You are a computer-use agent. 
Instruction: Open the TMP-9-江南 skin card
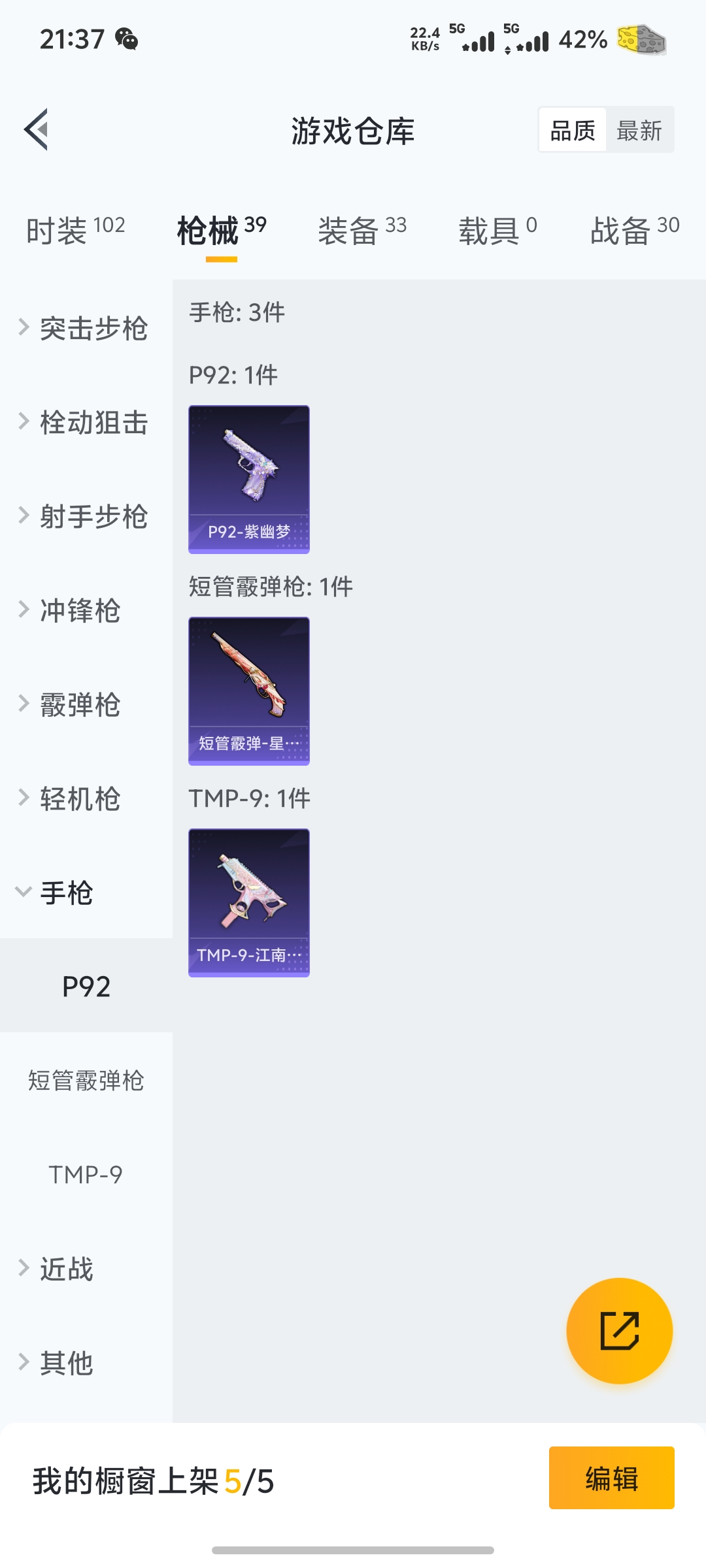click(249, 902)
